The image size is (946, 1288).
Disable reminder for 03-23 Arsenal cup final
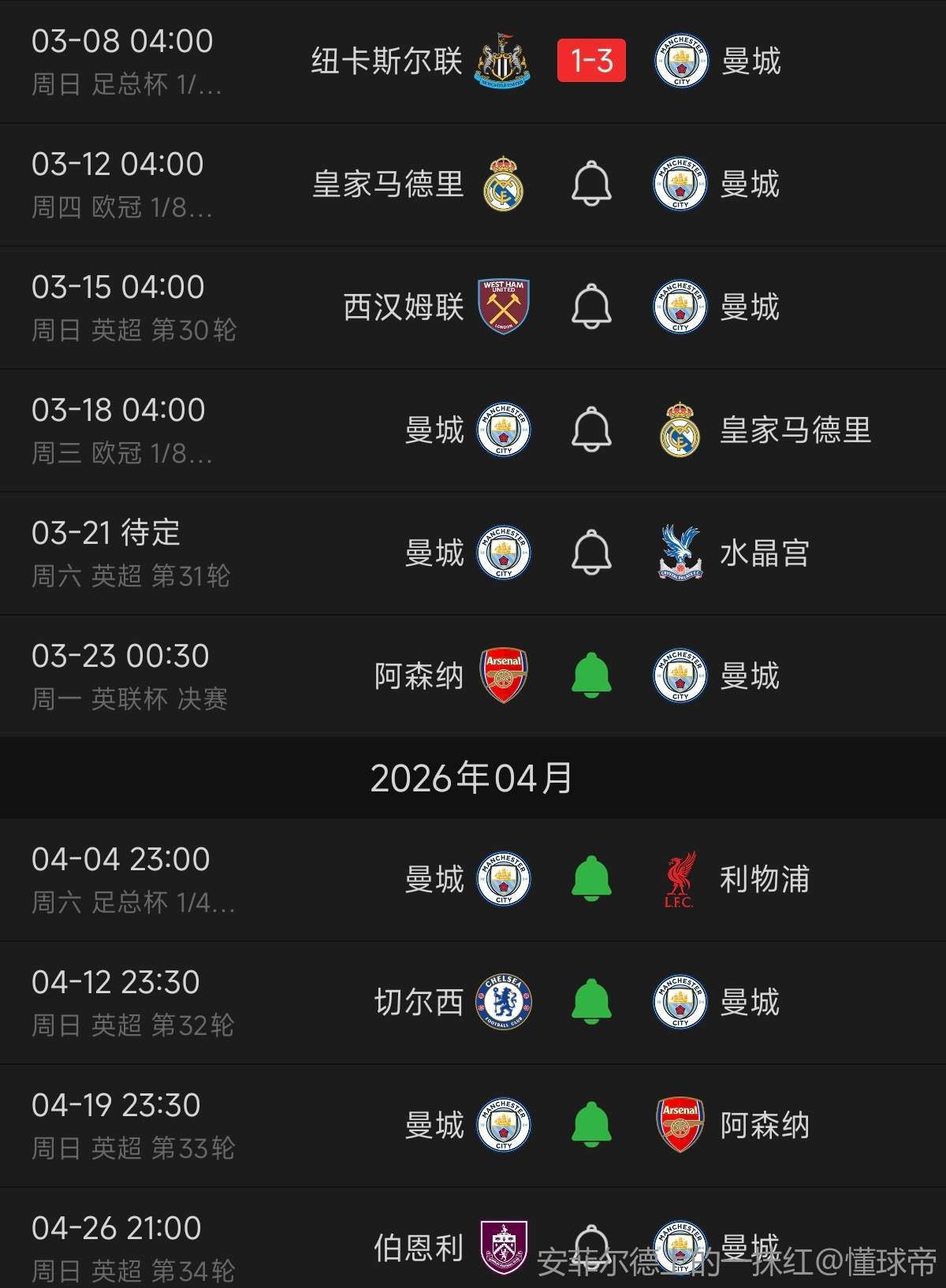pyautogui.click(x=591, y=676)
